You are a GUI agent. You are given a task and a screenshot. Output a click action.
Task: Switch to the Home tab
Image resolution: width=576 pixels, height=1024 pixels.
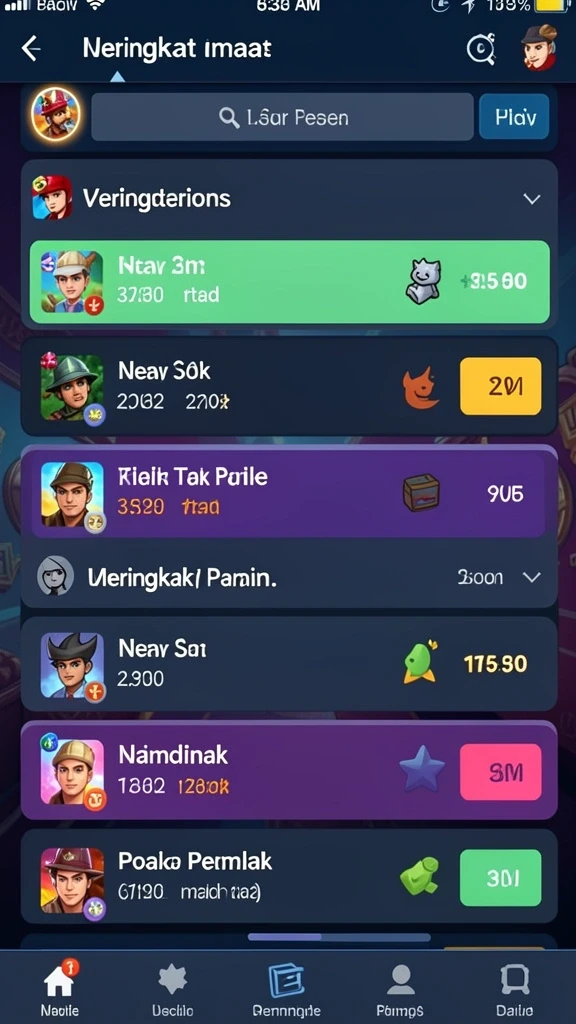click(60, 988)
